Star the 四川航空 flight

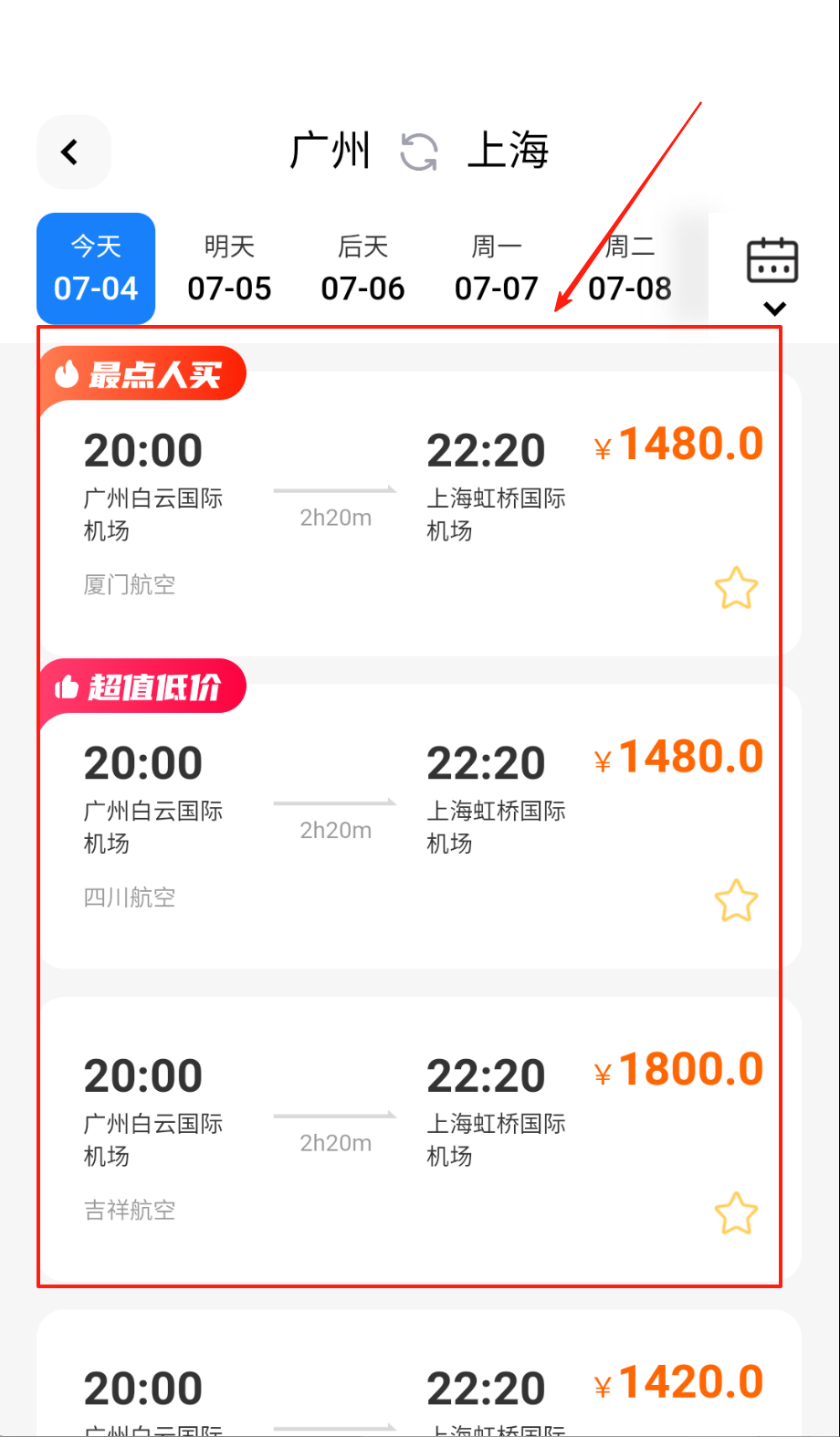(x=736, y=901)
